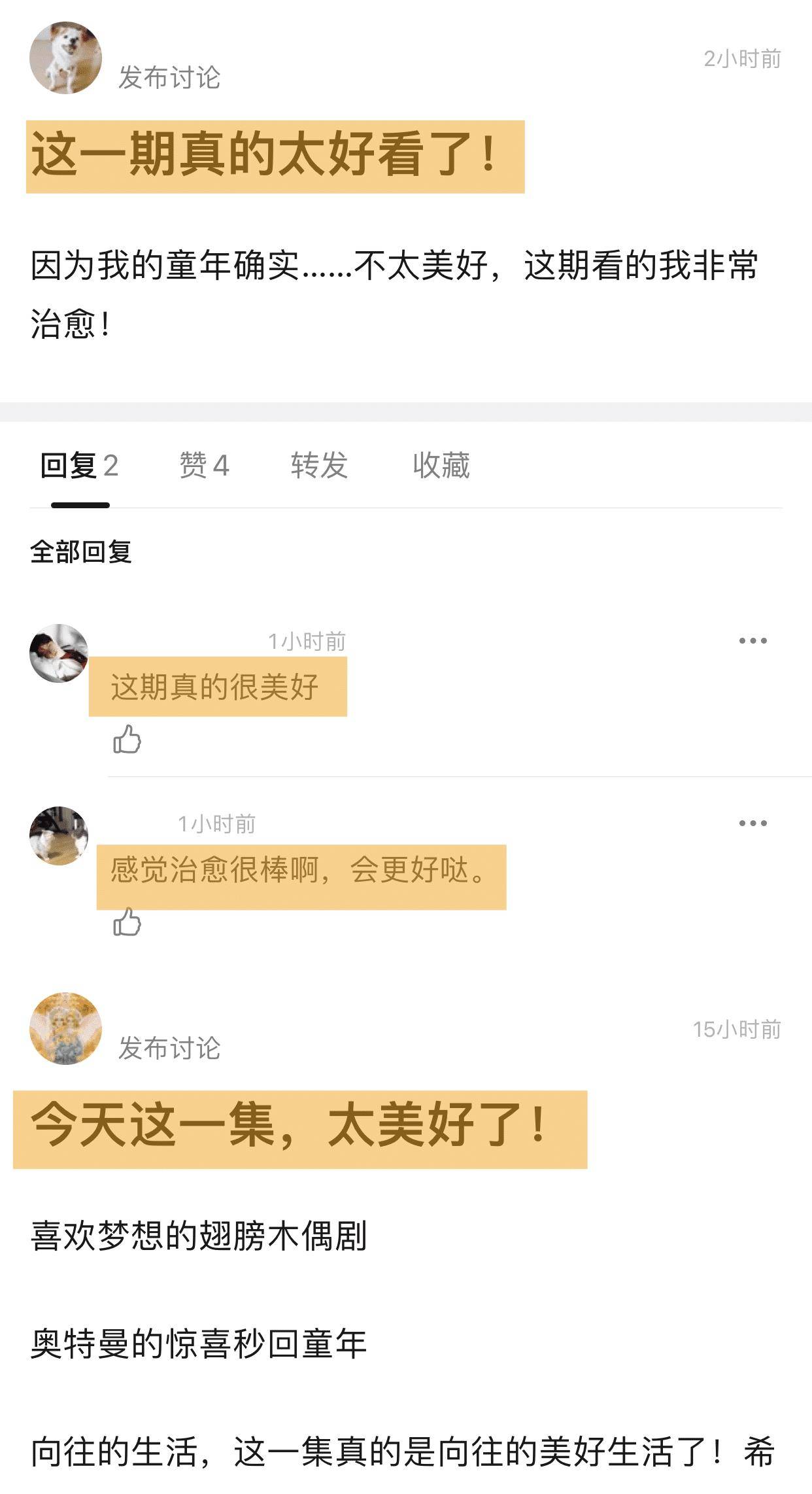View profile of the 这期真的很美好 commenter
This screenshot has height=1494, width=812.
[59, 653]
